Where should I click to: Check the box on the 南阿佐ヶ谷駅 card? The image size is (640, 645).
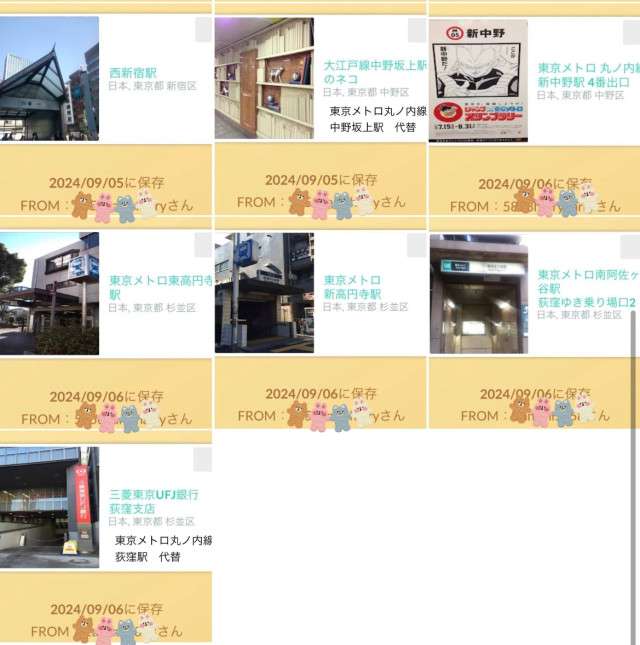[630, 246]
